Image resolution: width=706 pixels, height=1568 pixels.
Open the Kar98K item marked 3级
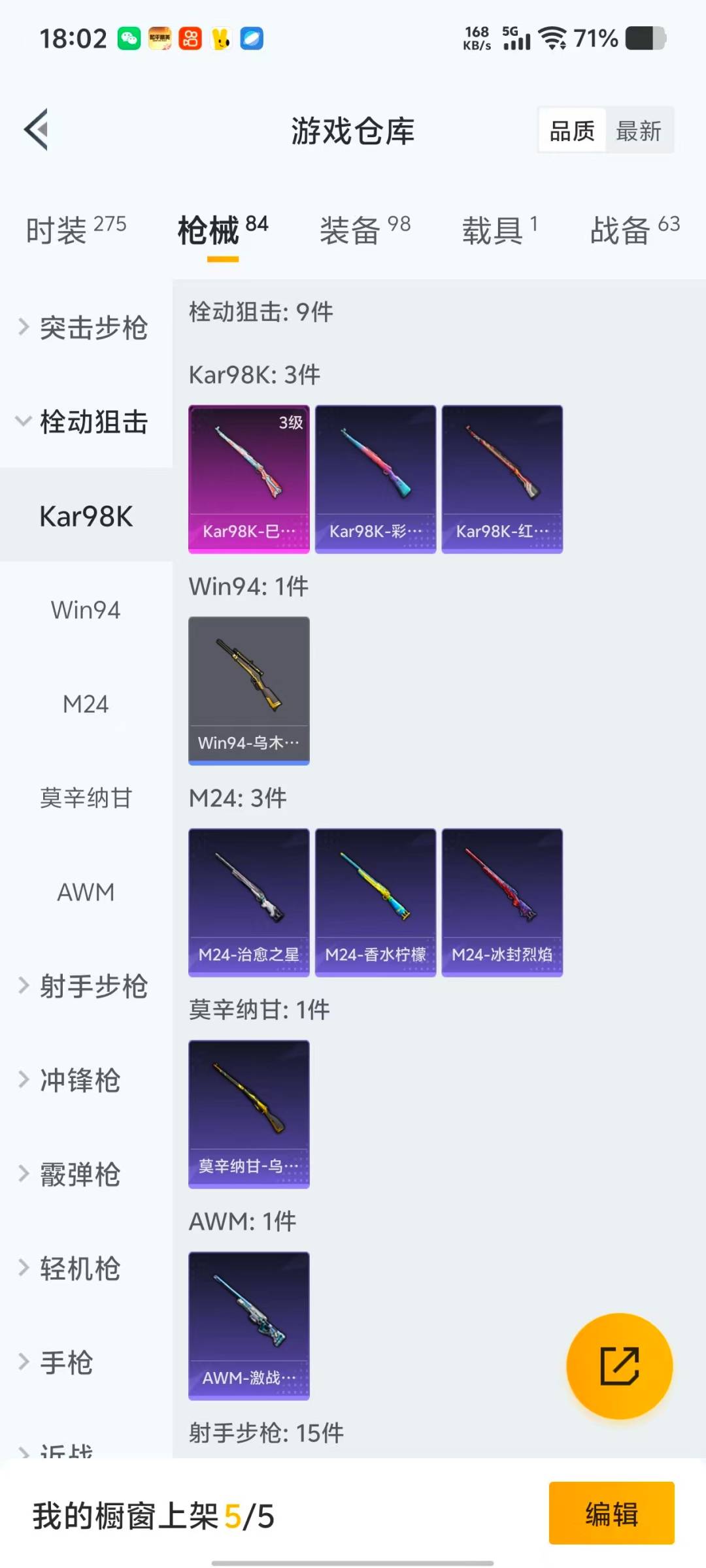[x=248, y=477]
